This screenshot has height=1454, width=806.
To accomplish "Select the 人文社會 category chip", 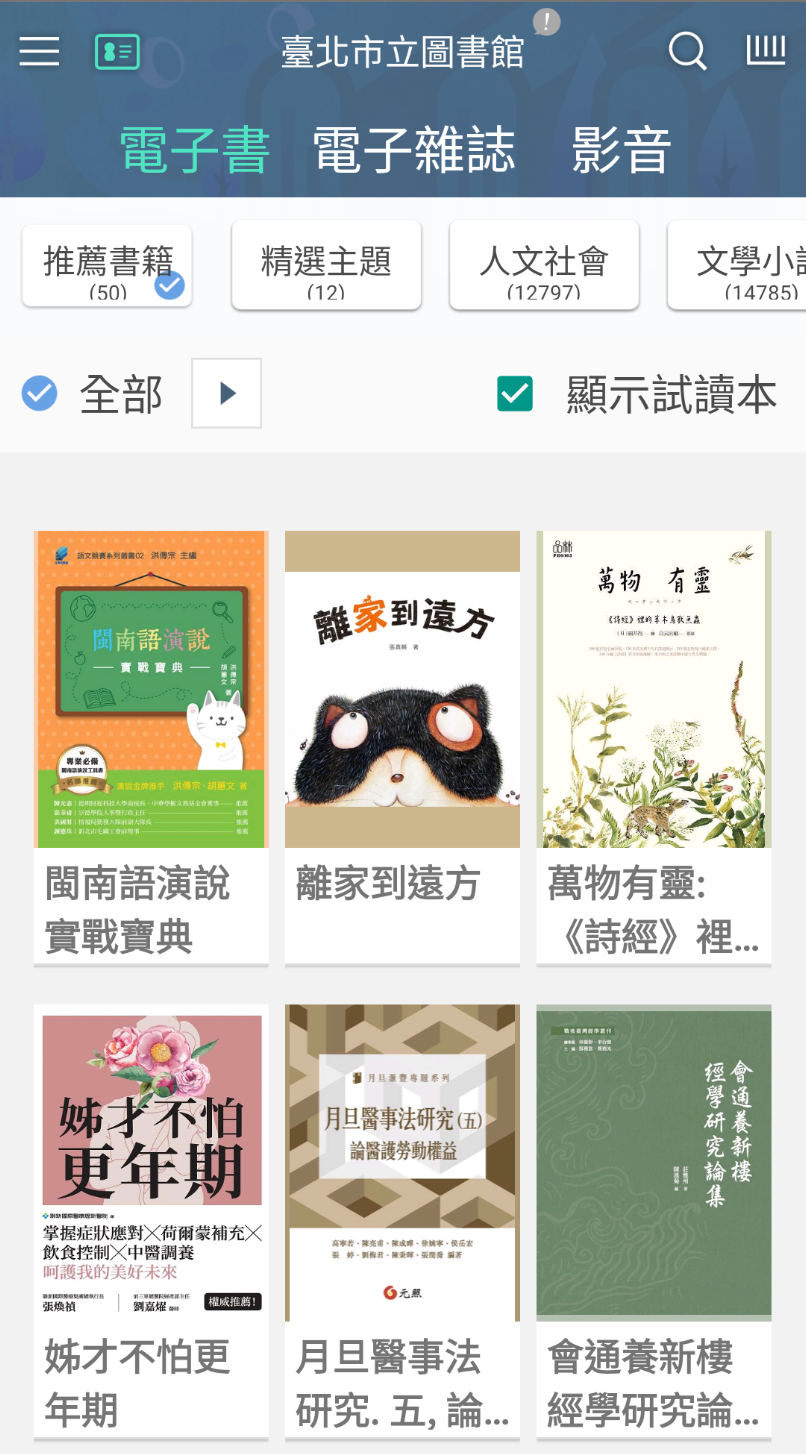I will [x=544, y=266].
